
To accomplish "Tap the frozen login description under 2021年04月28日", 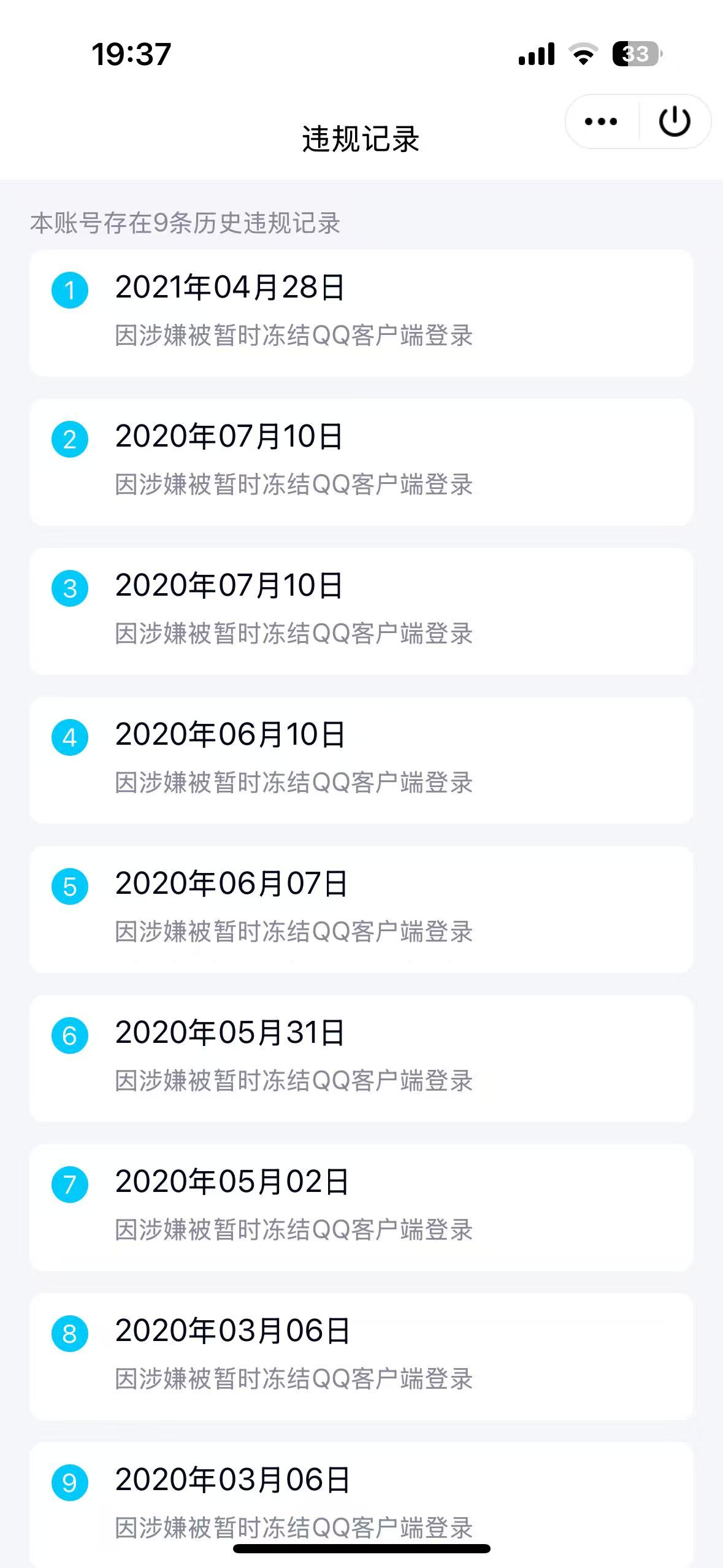I will point(294,335).
